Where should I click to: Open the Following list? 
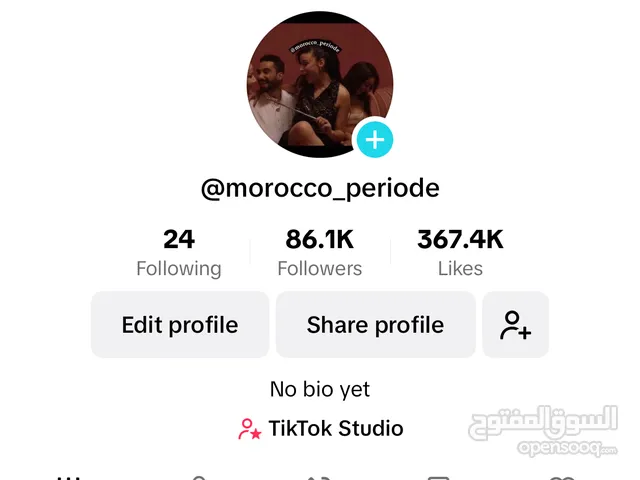click(179, 252)
